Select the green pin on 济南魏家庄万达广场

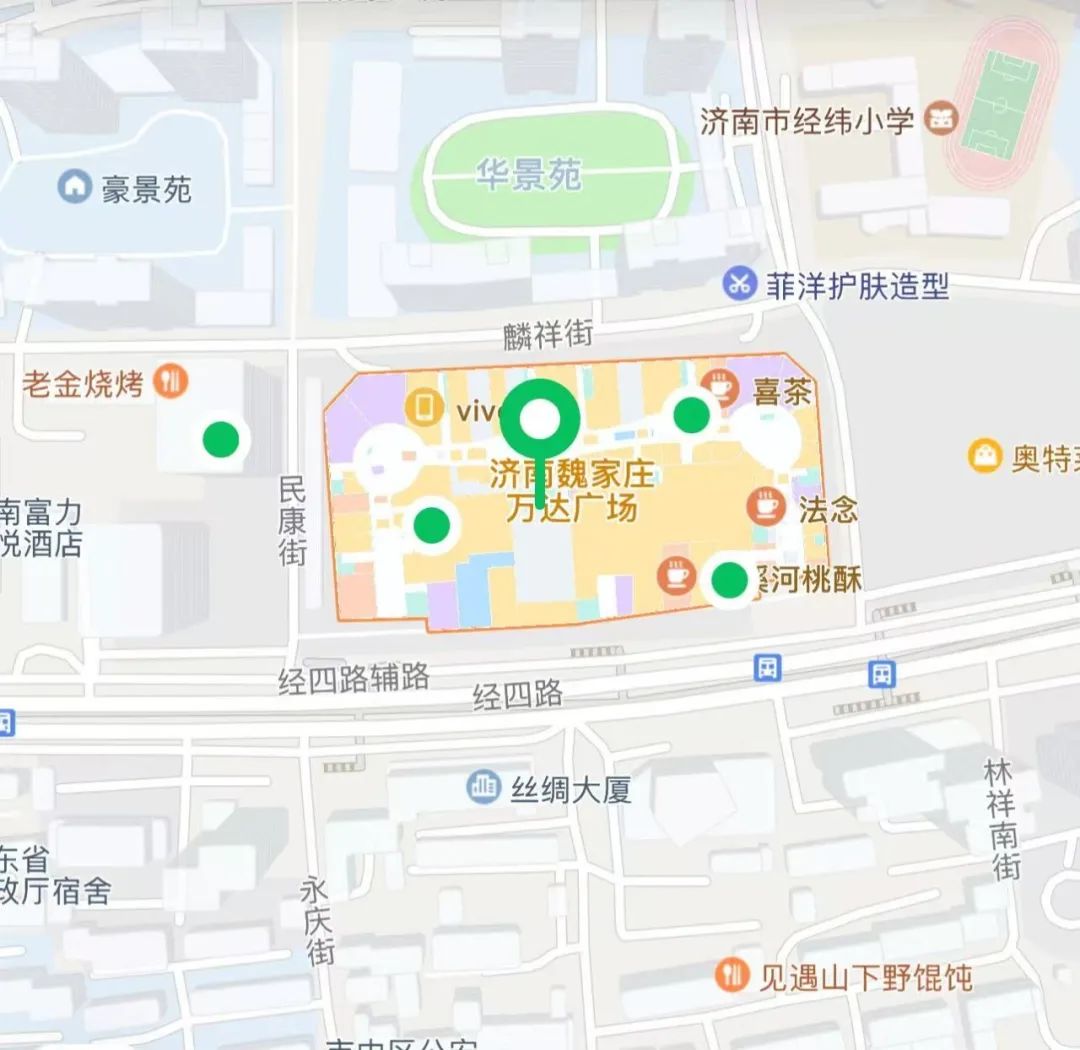click(x=540, y=418)
